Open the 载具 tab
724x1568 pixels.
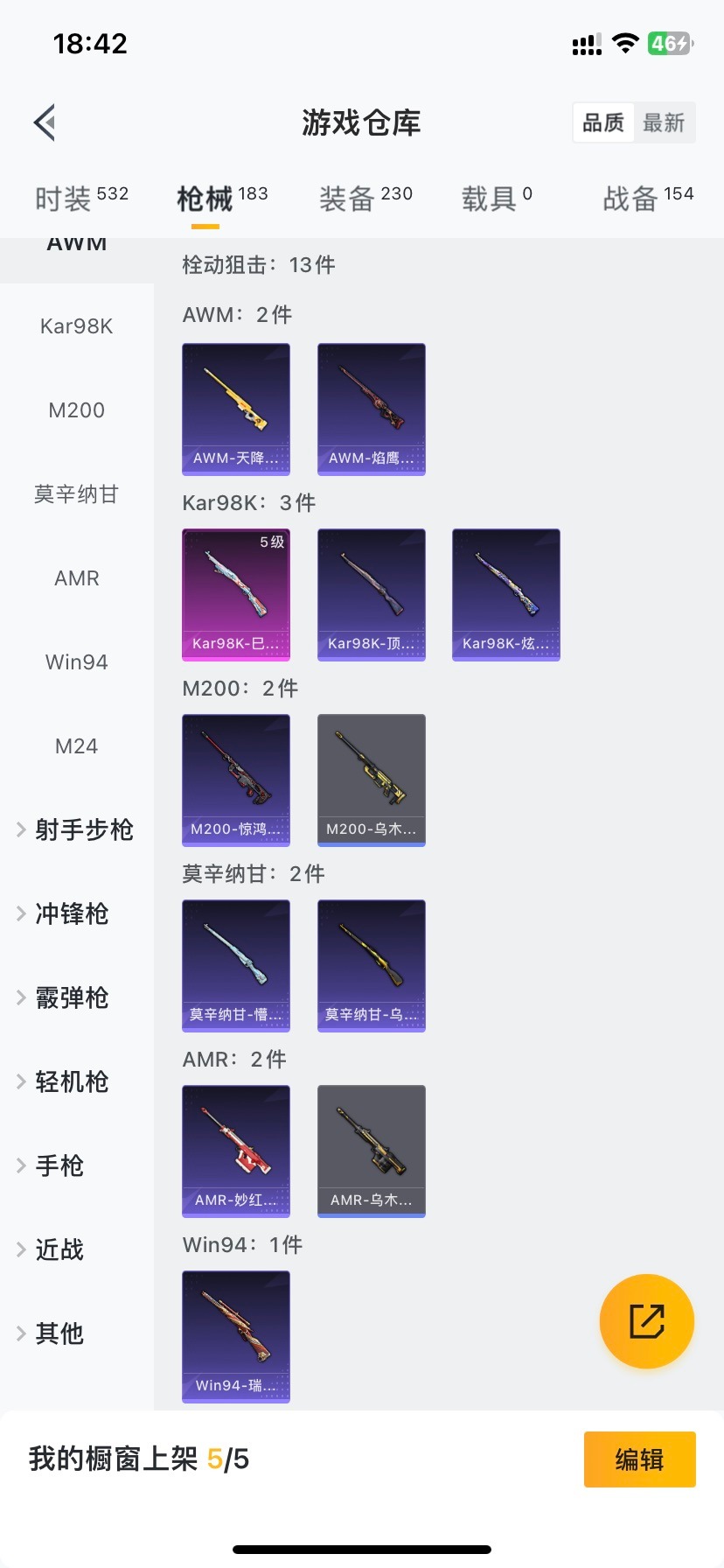(496, 199)
